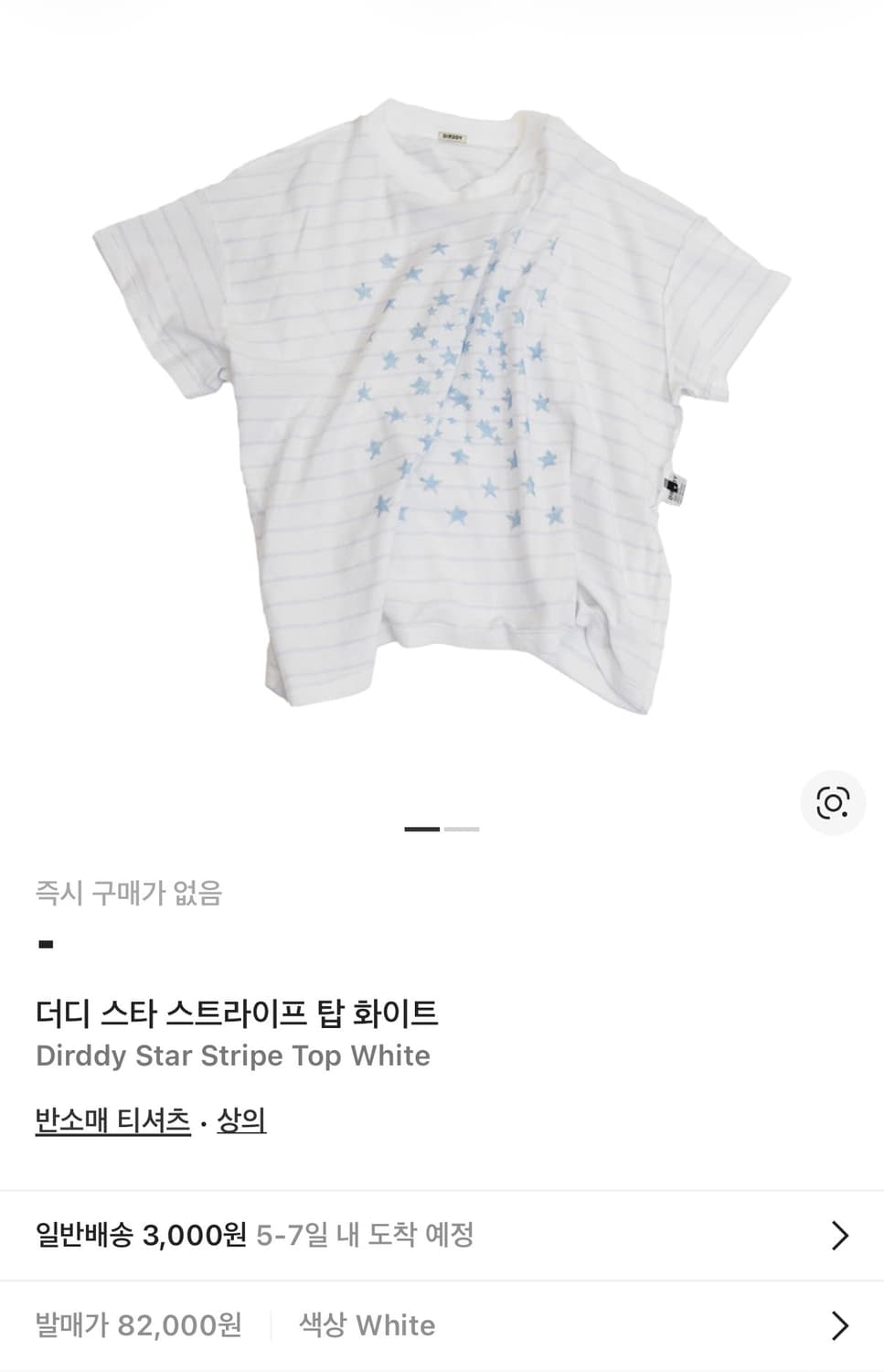Tap the small dash marker below 즉시 구매가 없음

click(46, 944)
